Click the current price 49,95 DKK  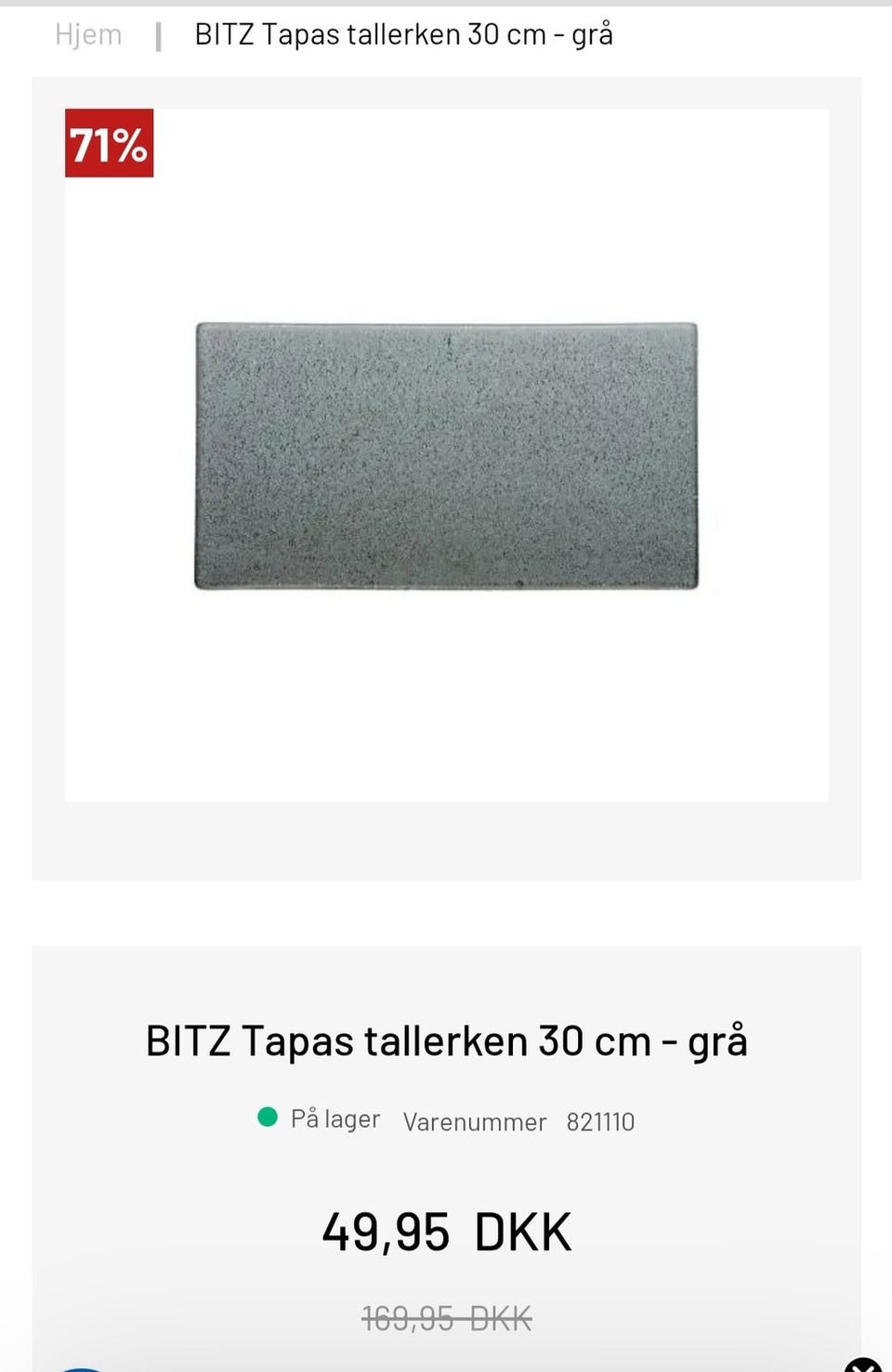445,1231
